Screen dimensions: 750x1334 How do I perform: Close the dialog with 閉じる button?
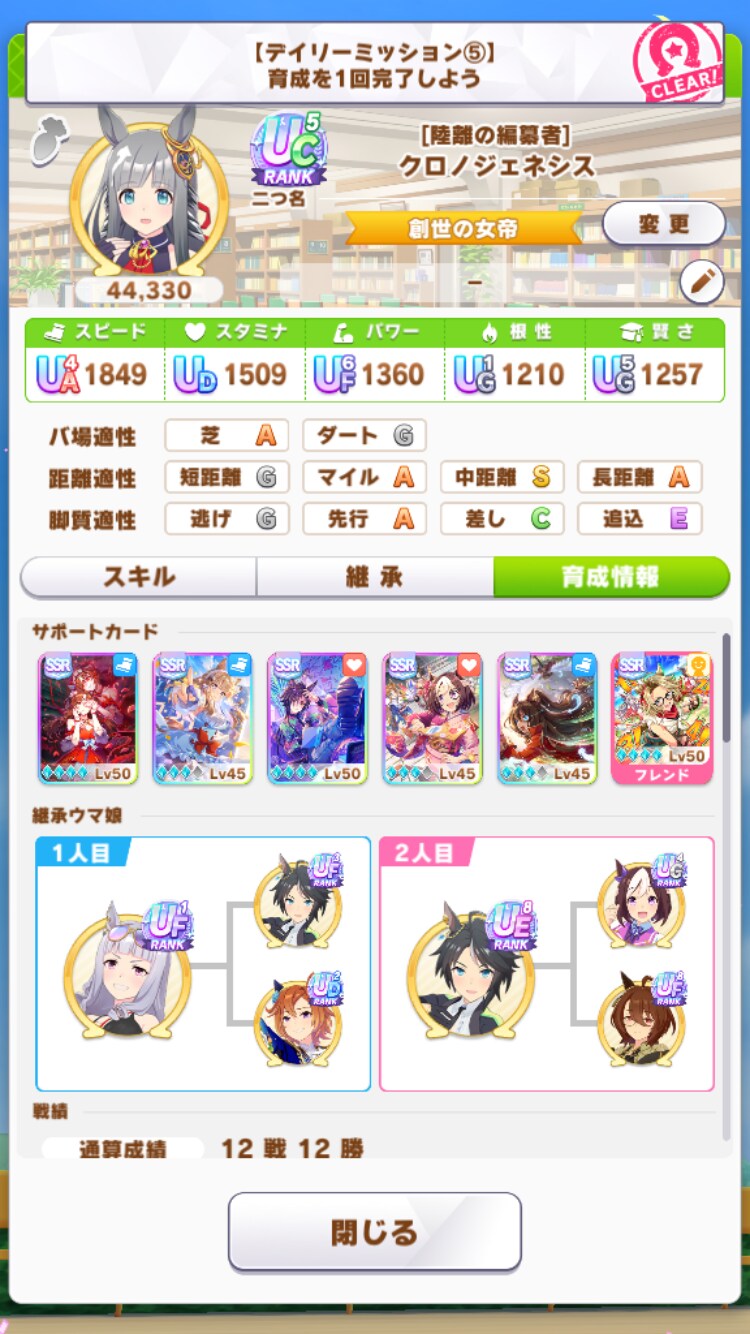pos(374,1231)
